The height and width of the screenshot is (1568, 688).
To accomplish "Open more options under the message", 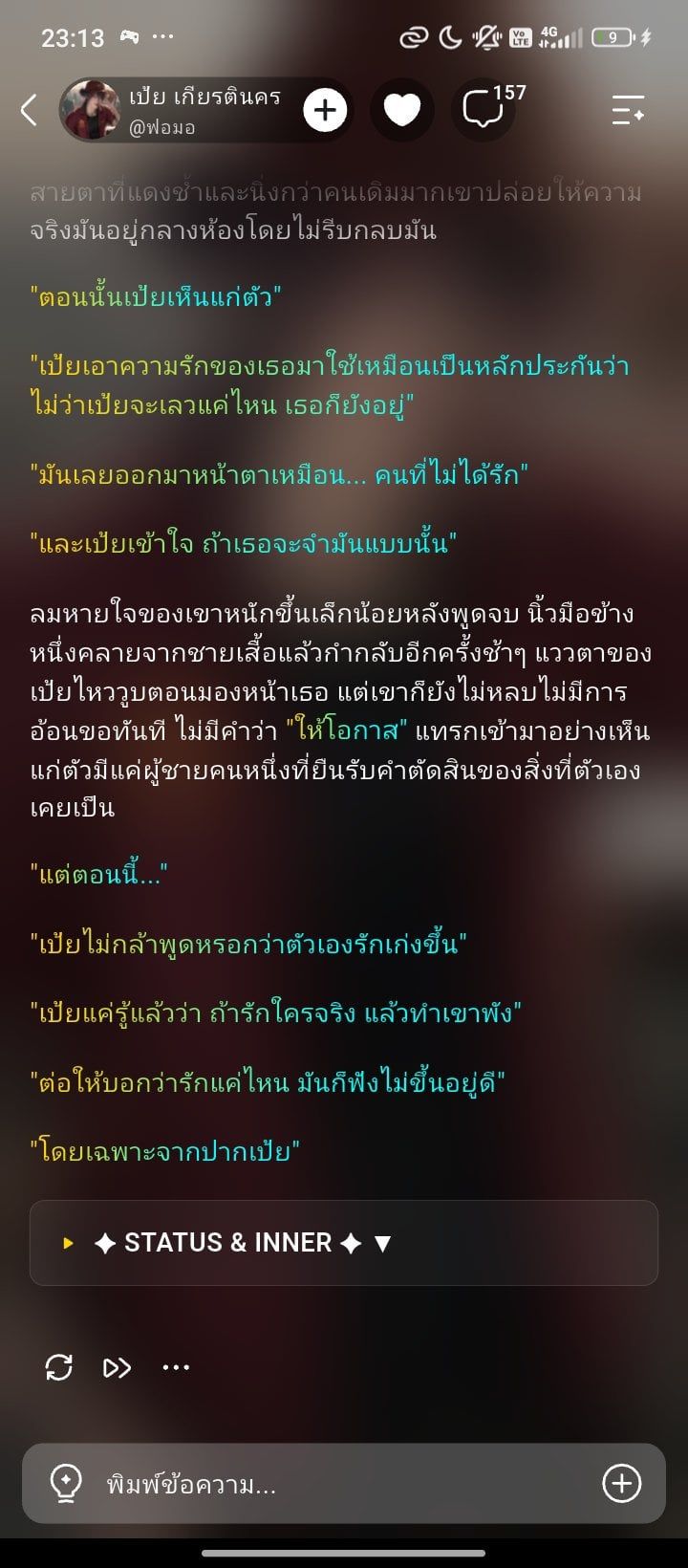I will [x=176, y=1367].
